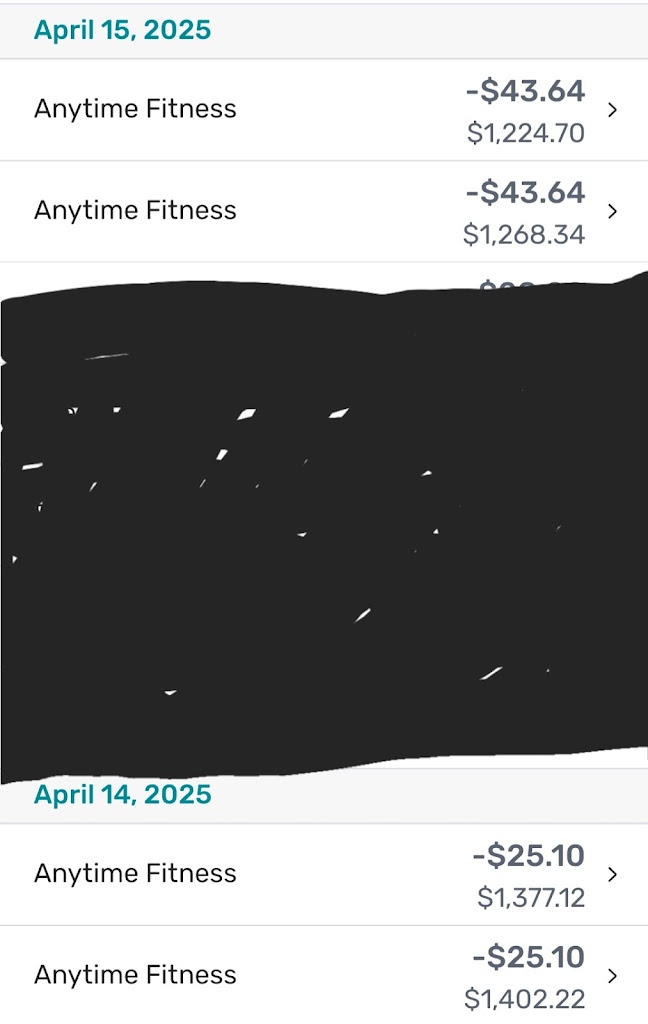Open Anytime Fitness transaction with $1,224.70 balance
The width and height of the screenshot is (648, 1024).
click(x=324, y=110)
